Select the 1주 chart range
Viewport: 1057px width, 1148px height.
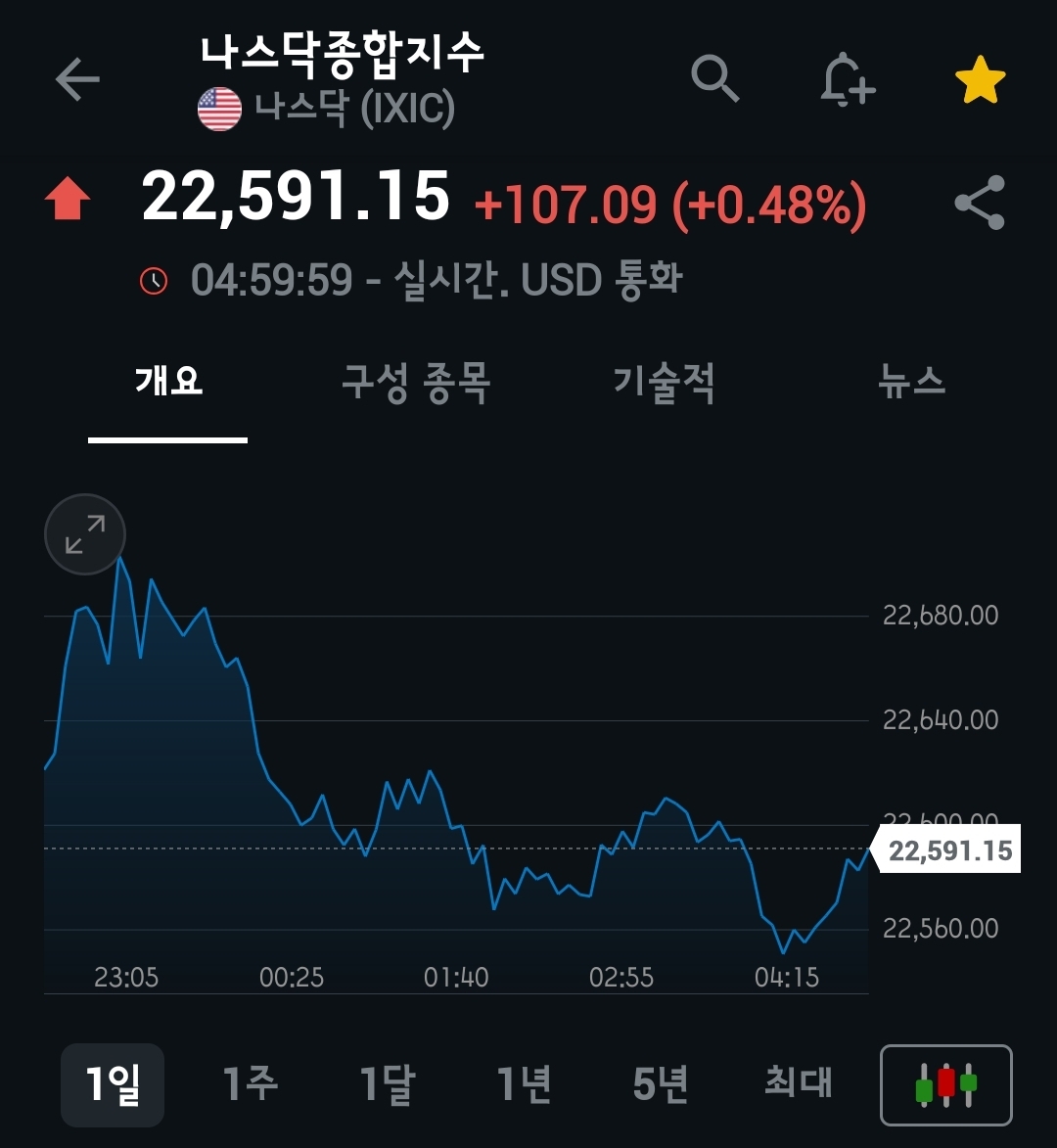250,1084
